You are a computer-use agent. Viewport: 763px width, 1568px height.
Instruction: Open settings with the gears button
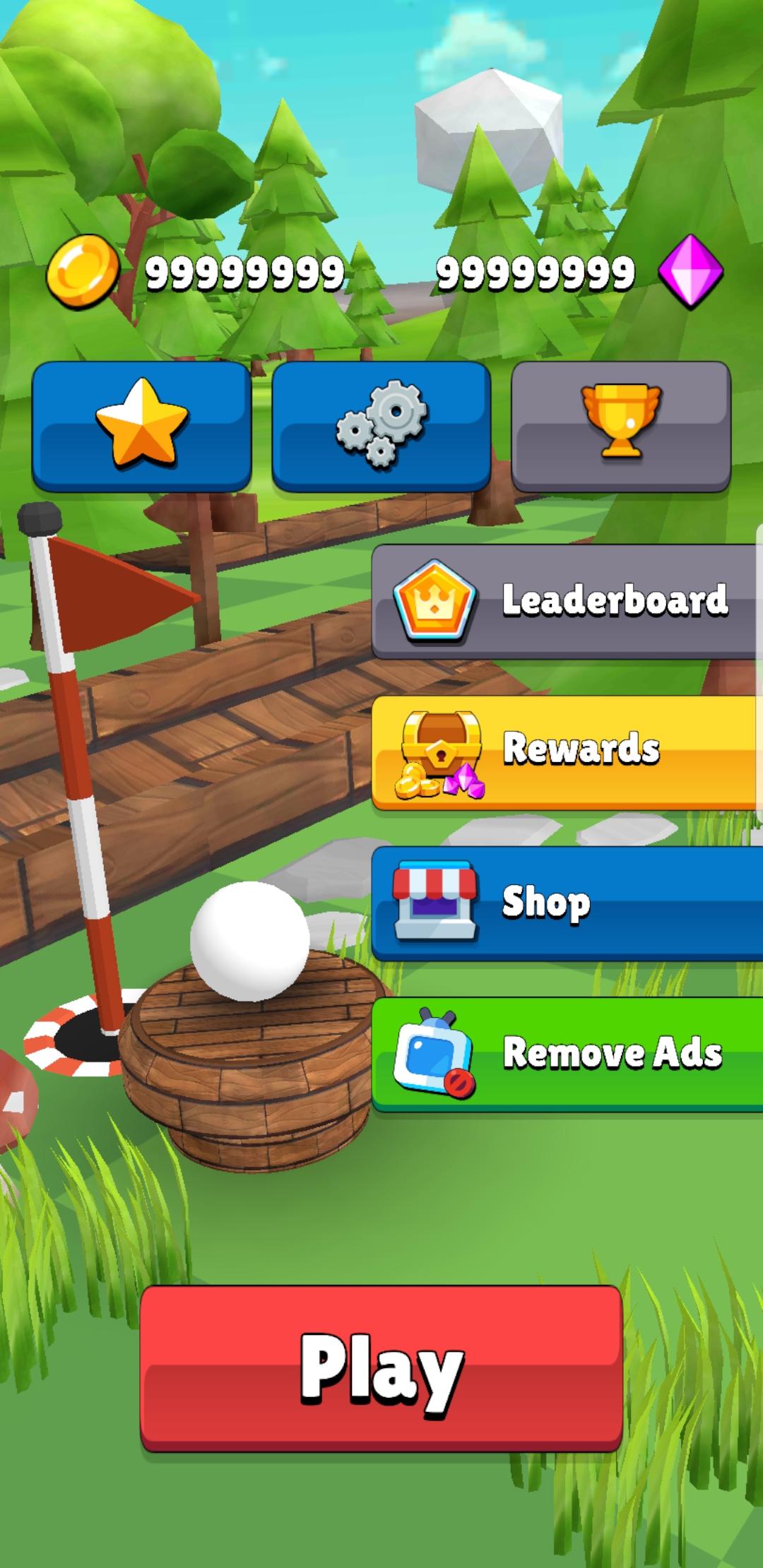[381, 426]
